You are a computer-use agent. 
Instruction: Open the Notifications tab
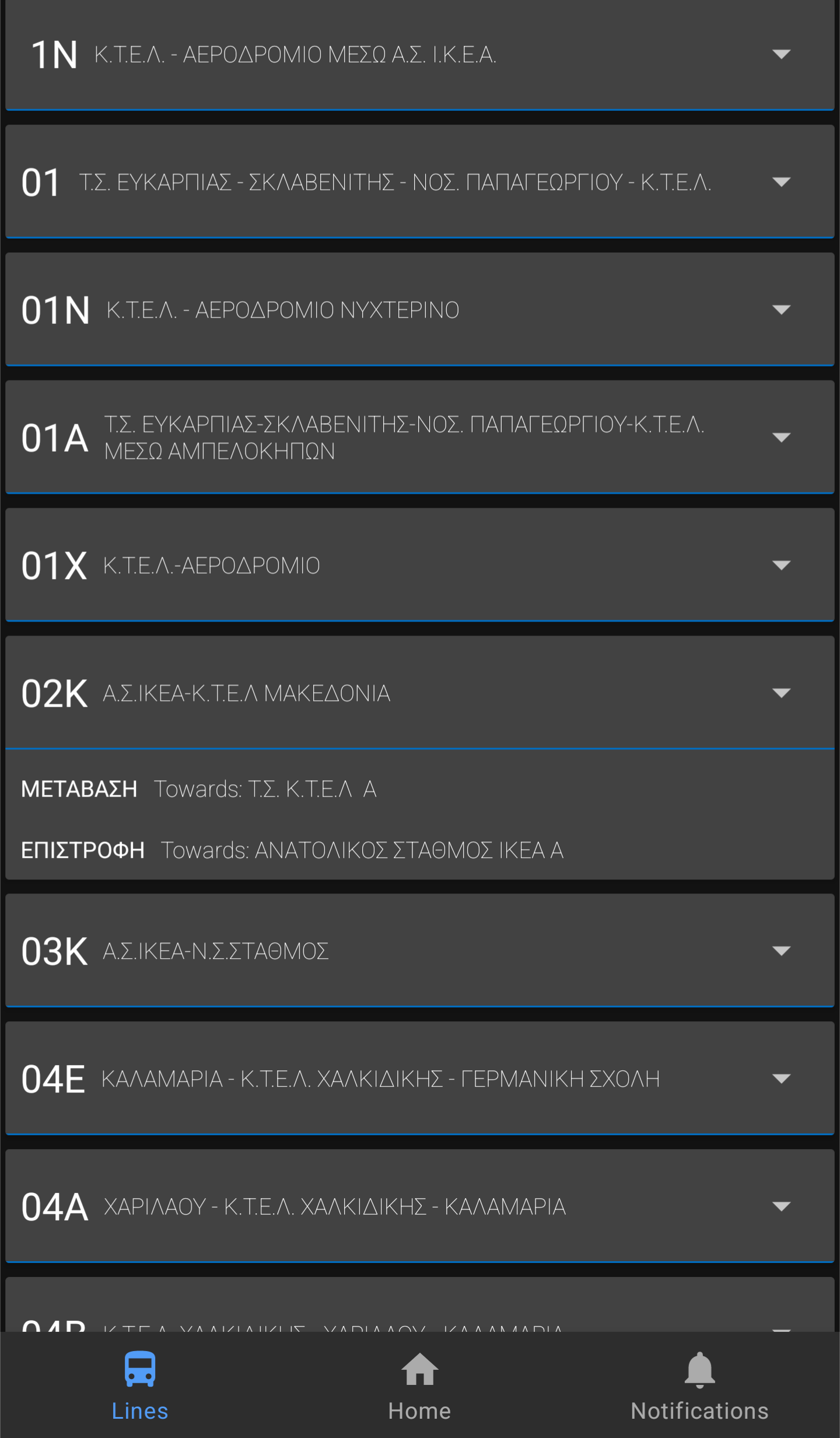(699, 1385)
